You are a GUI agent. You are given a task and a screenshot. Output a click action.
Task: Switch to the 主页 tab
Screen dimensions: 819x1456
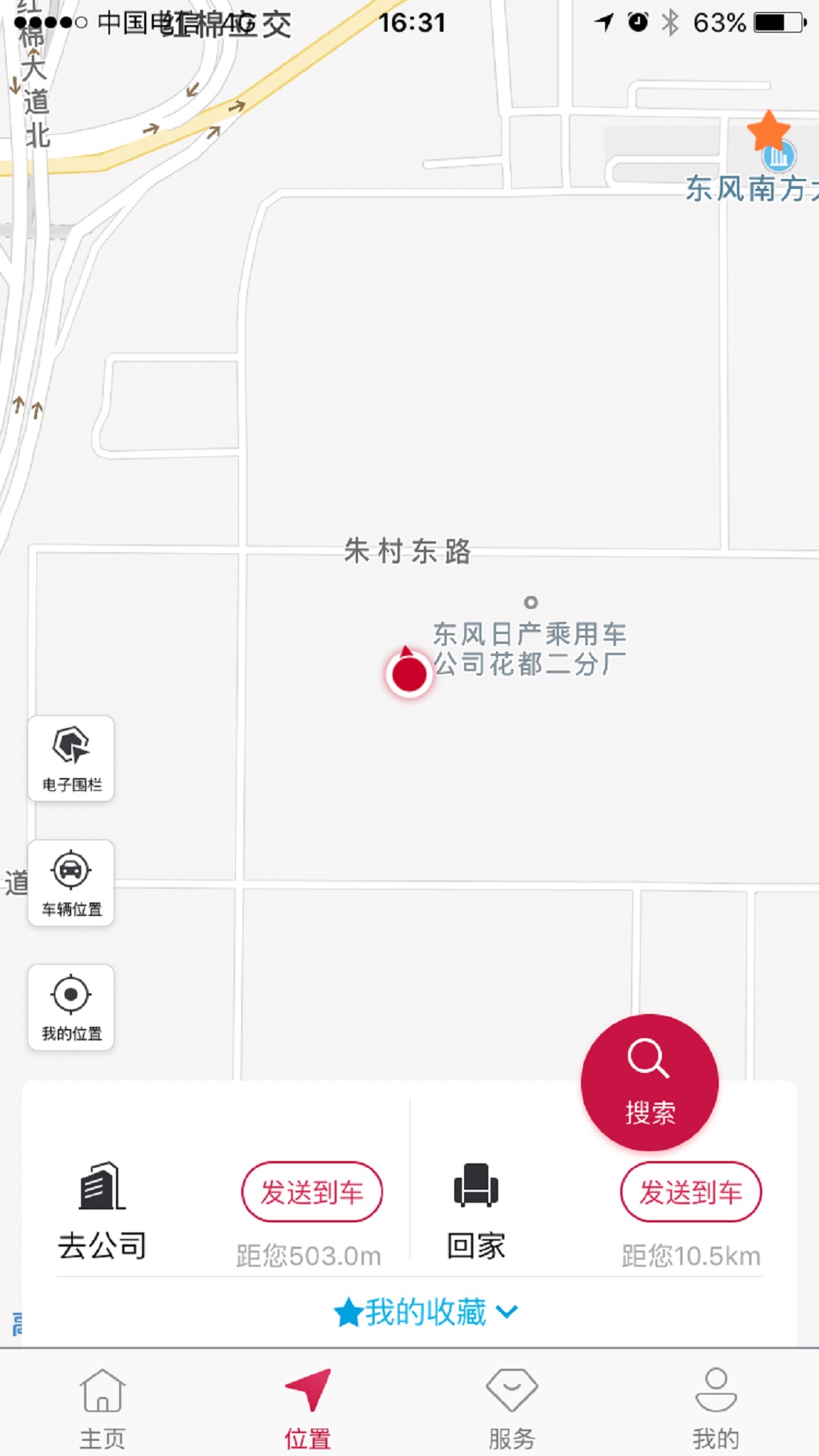click(x=102, y=1408)
